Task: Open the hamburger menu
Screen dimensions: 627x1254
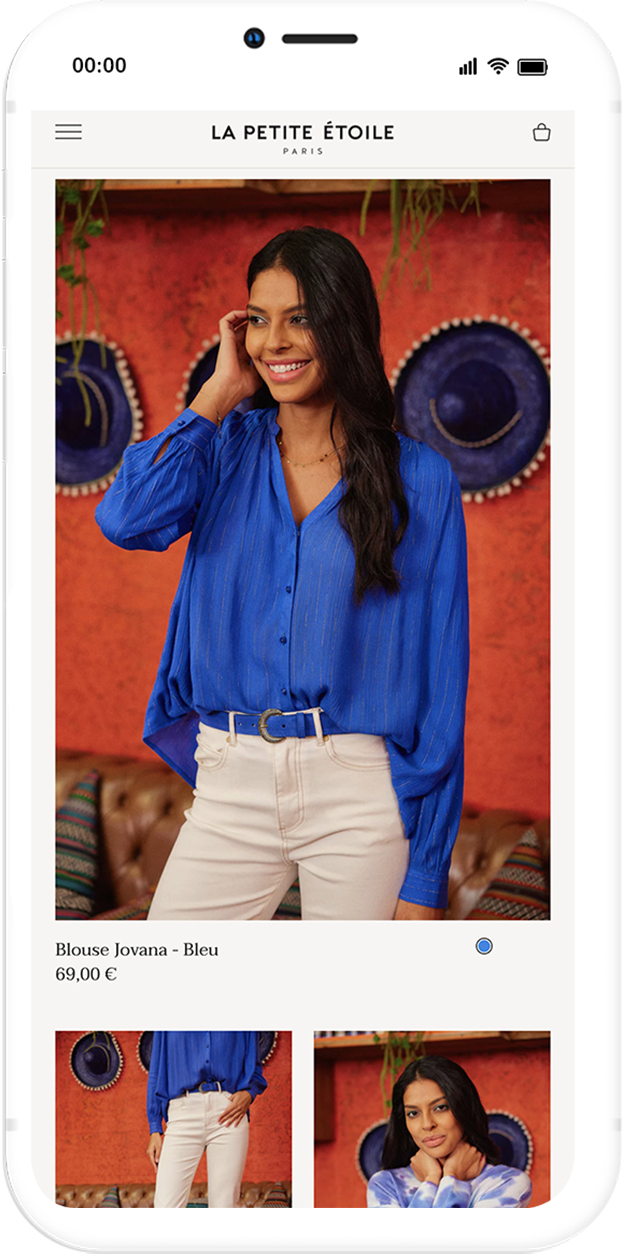Action: (x=68, y=132)
